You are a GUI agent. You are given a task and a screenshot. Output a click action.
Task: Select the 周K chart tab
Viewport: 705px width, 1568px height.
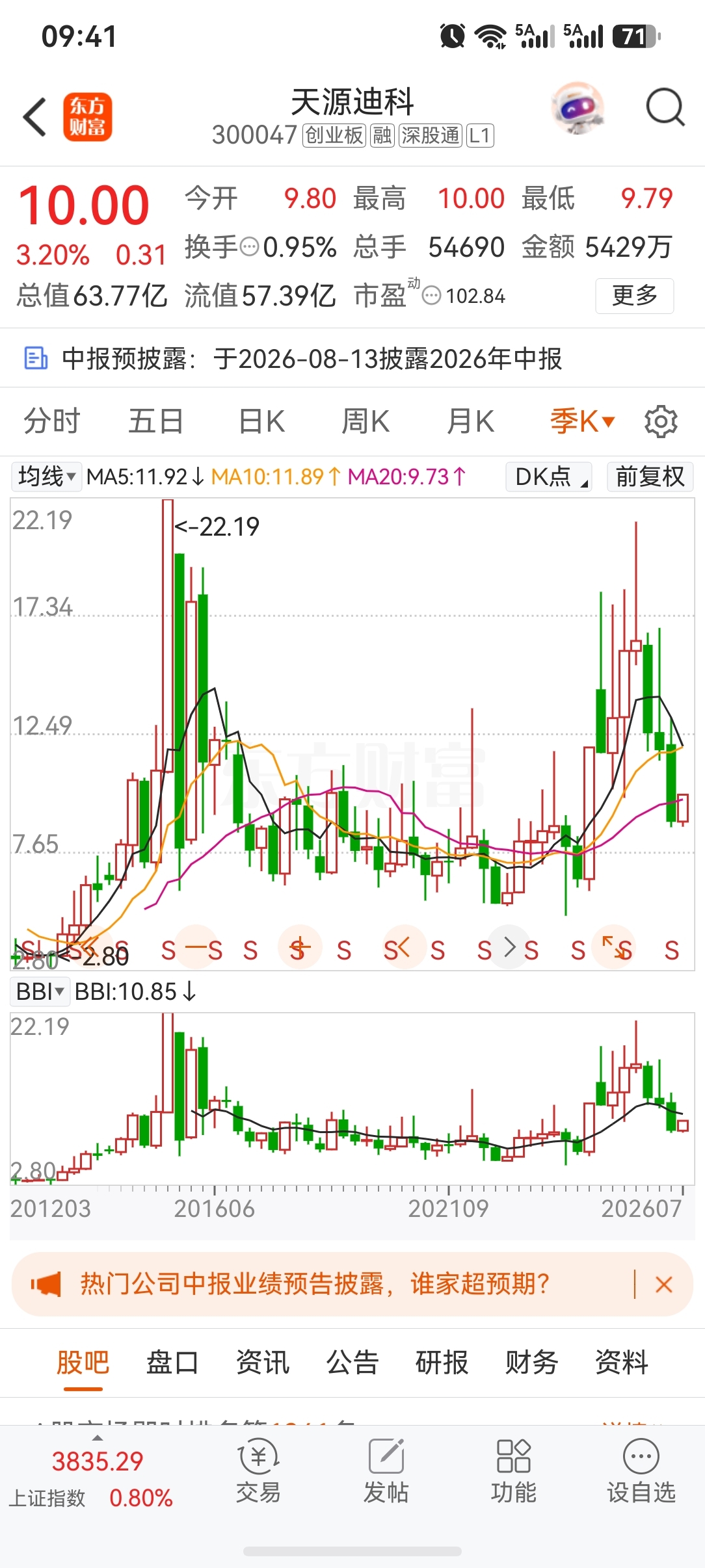pyautogui.click(x=365, y=421)
